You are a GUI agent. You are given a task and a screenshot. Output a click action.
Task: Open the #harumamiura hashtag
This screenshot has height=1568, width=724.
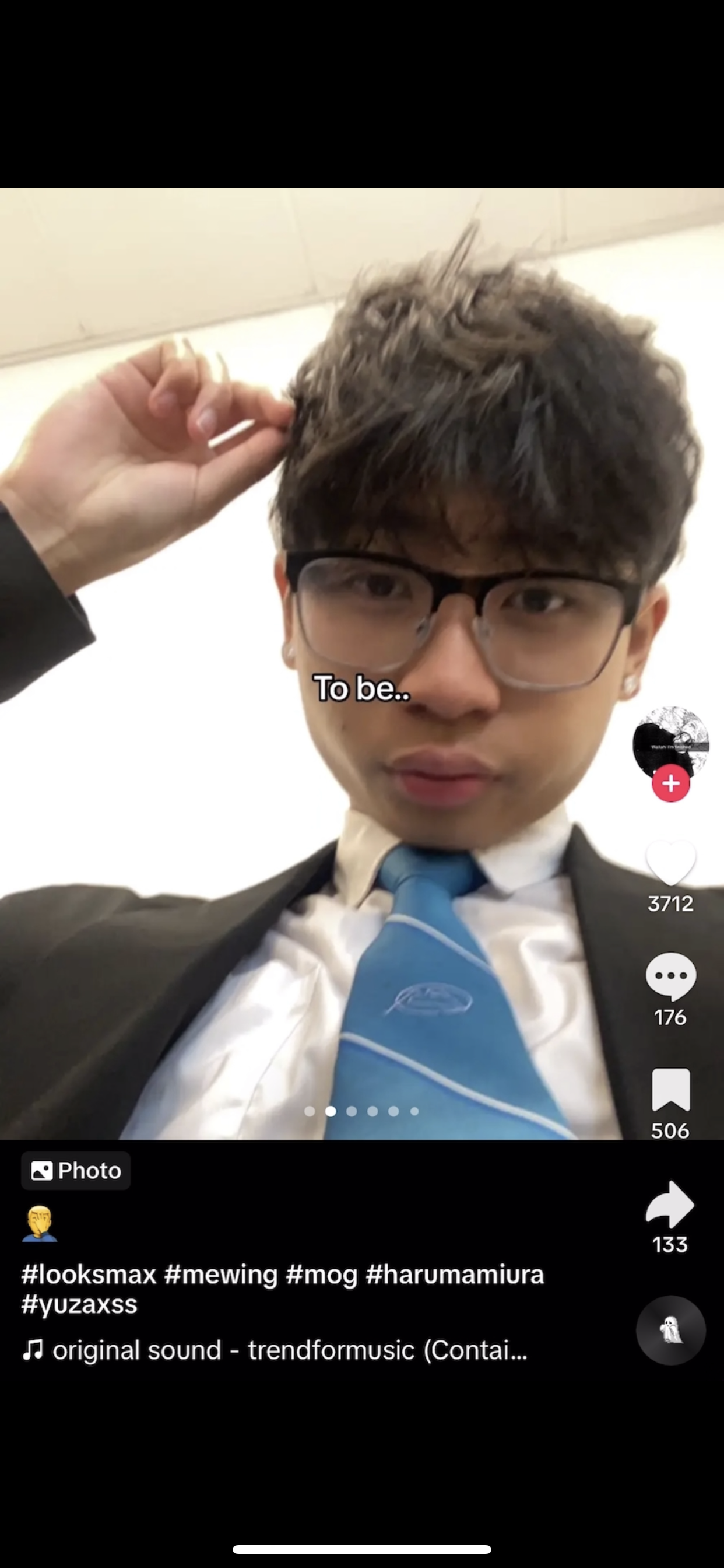click(455, 1274)
